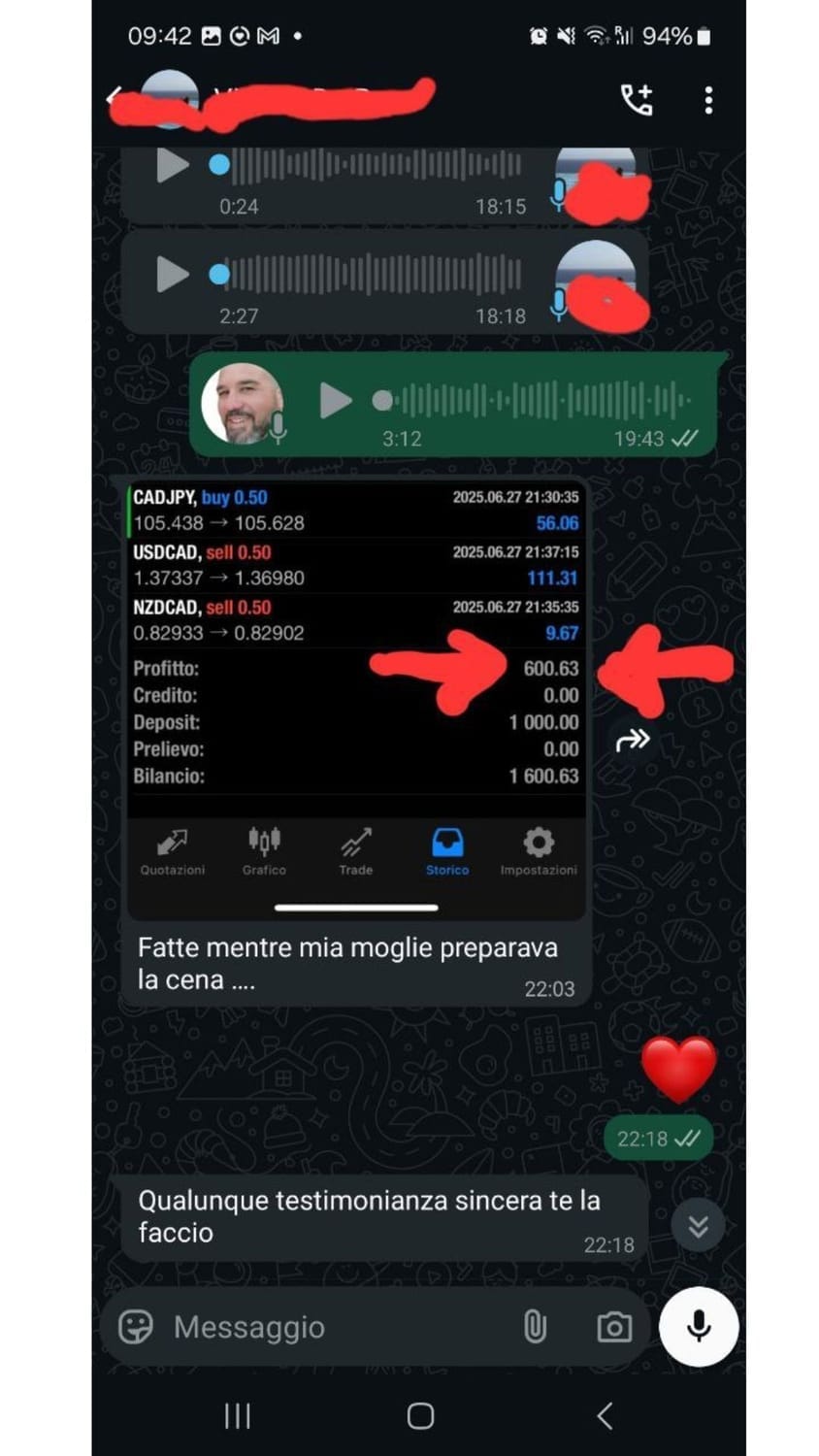Go to the home screen
Image resolution: width=819 pixels, height=1456 pixels.
click(x=420, y=1416)
